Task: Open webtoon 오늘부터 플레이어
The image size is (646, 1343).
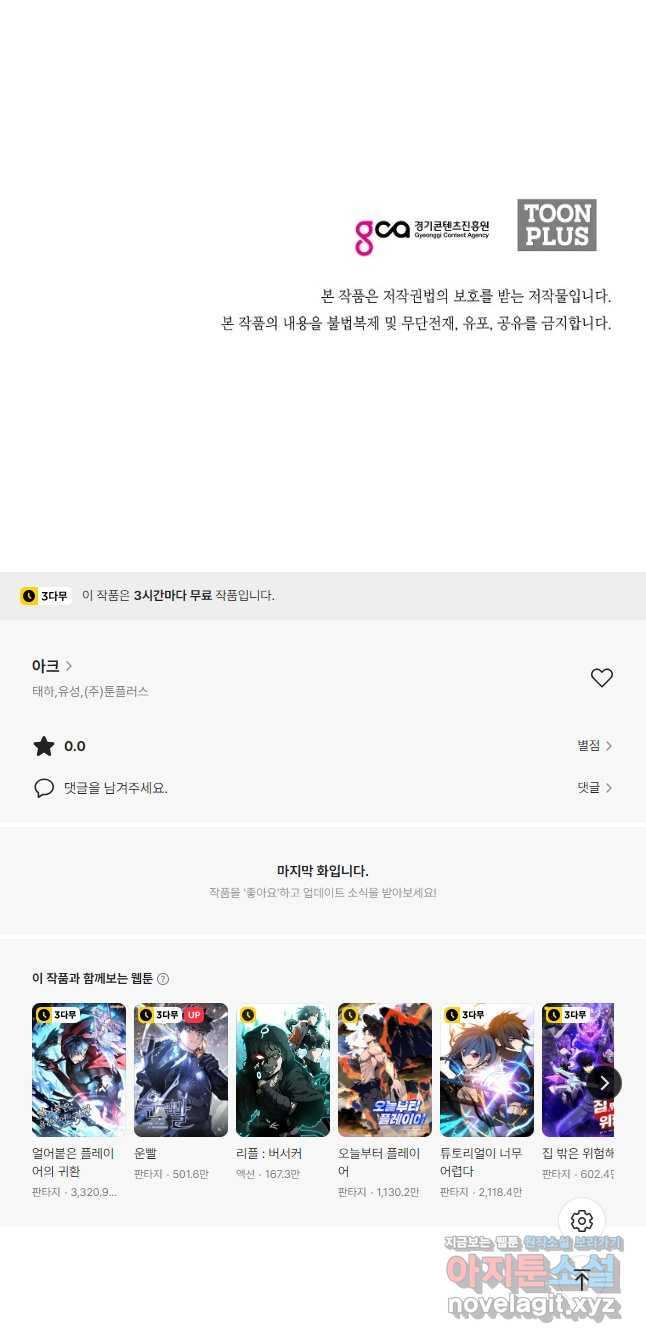Action: coord(385,1070)
